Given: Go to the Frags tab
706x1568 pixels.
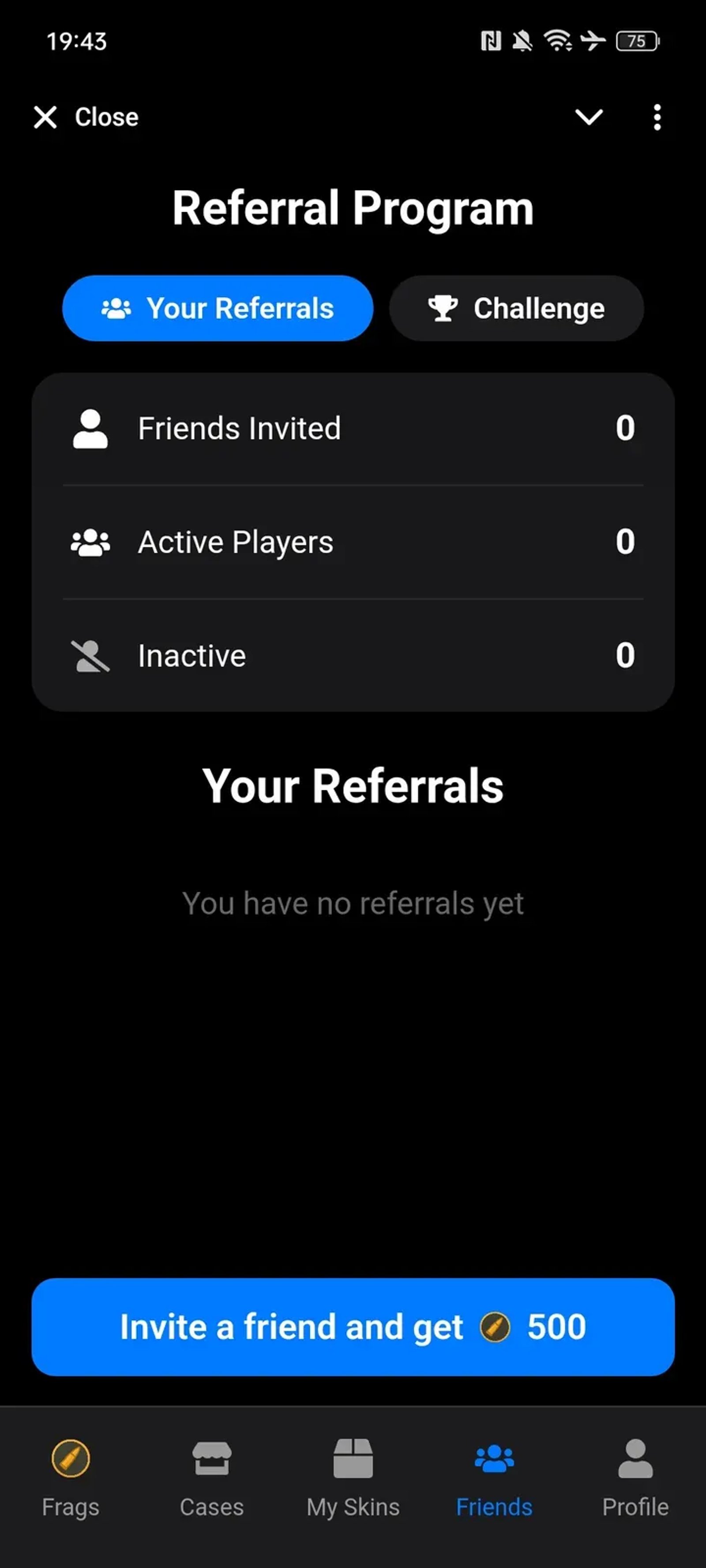Looking at the screenshot, I should (71, 1477).
